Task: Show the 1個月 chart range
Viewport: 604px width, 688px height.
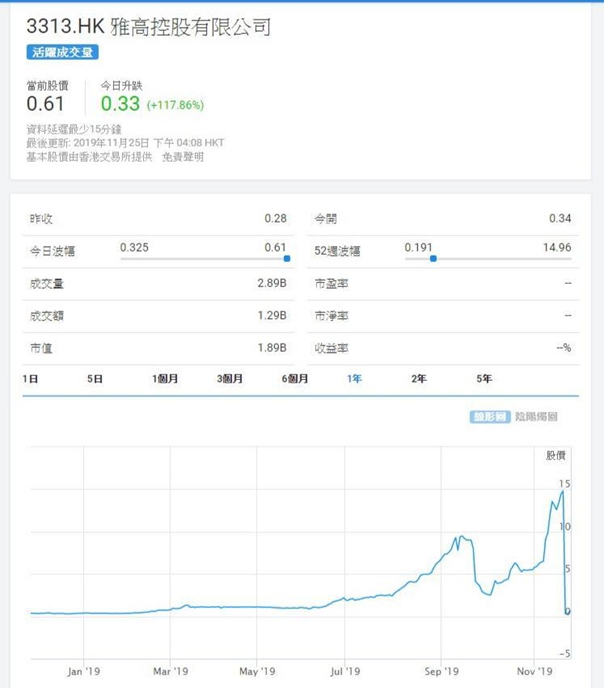Action: click(165, 379)
